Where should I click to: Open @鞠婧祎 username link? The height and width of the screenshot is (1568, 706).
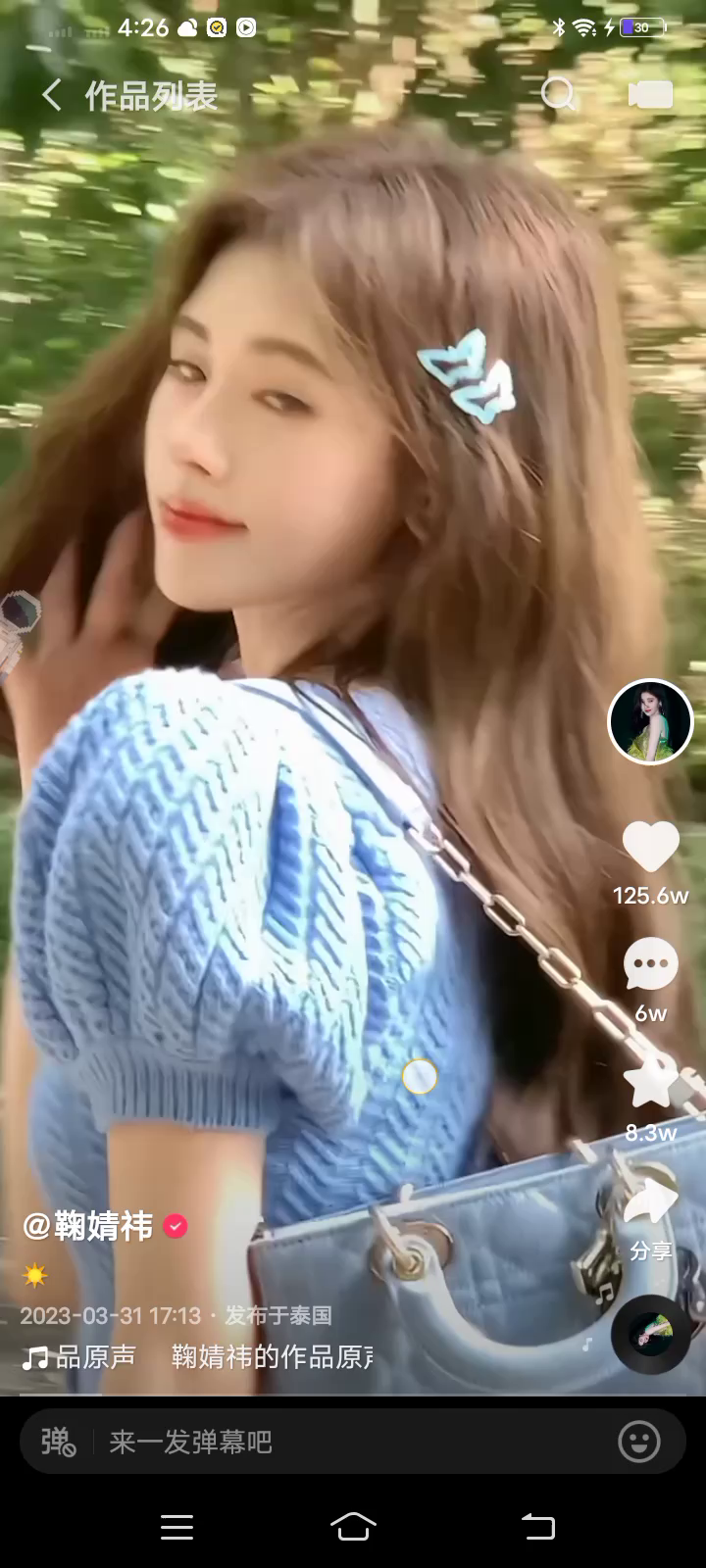pos(88,1226)
